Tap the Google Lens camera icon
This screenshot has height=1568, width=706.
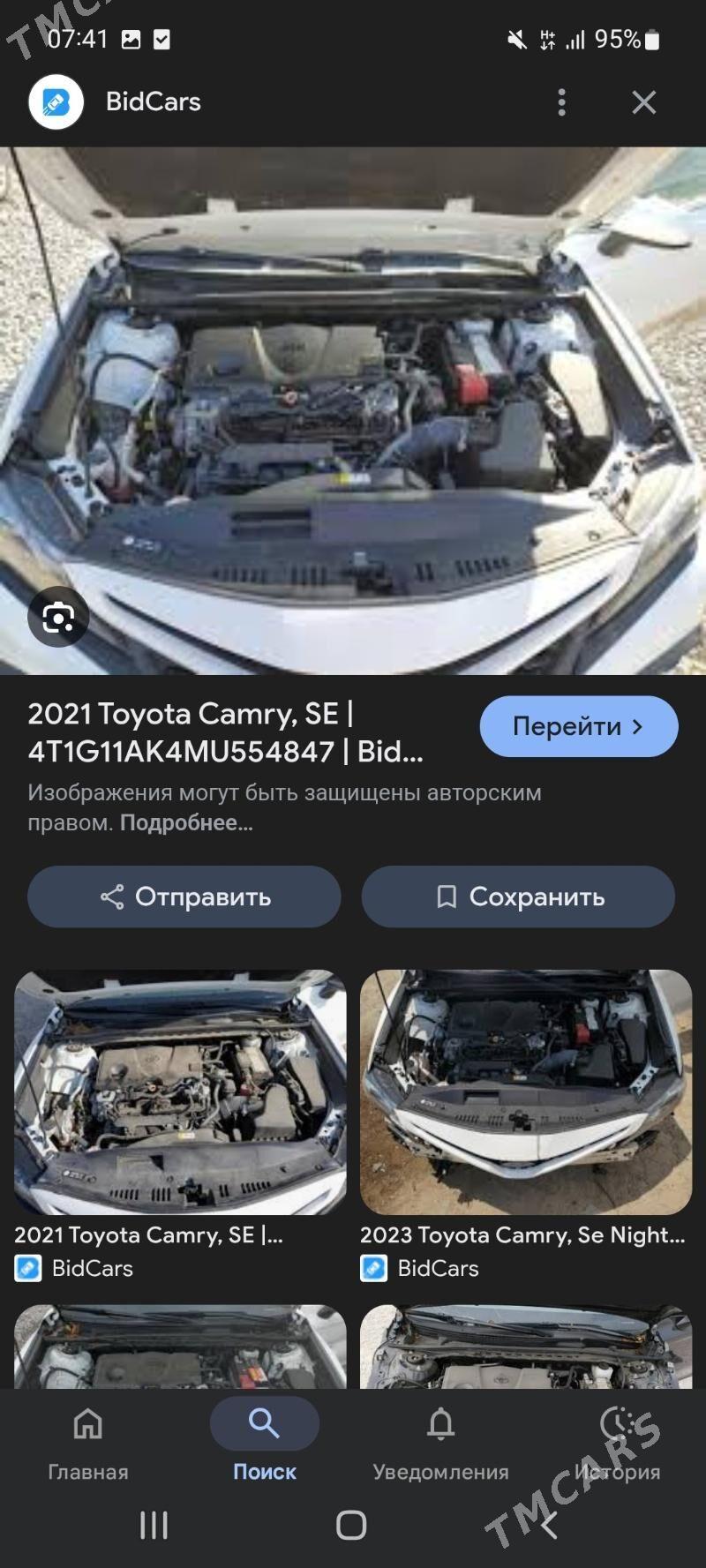click(58, 618)
